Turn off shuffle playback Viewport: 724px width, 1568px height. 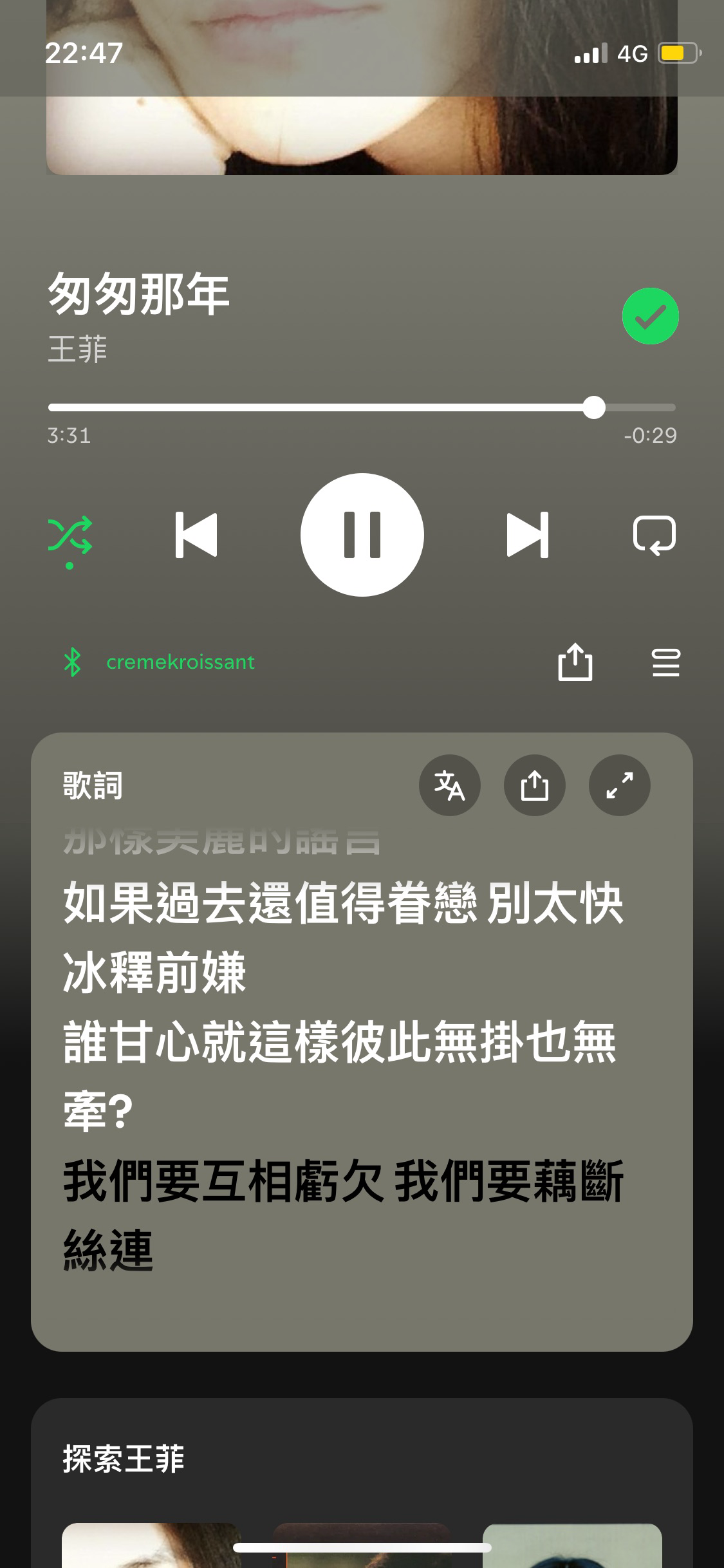[x=70, y=536]
